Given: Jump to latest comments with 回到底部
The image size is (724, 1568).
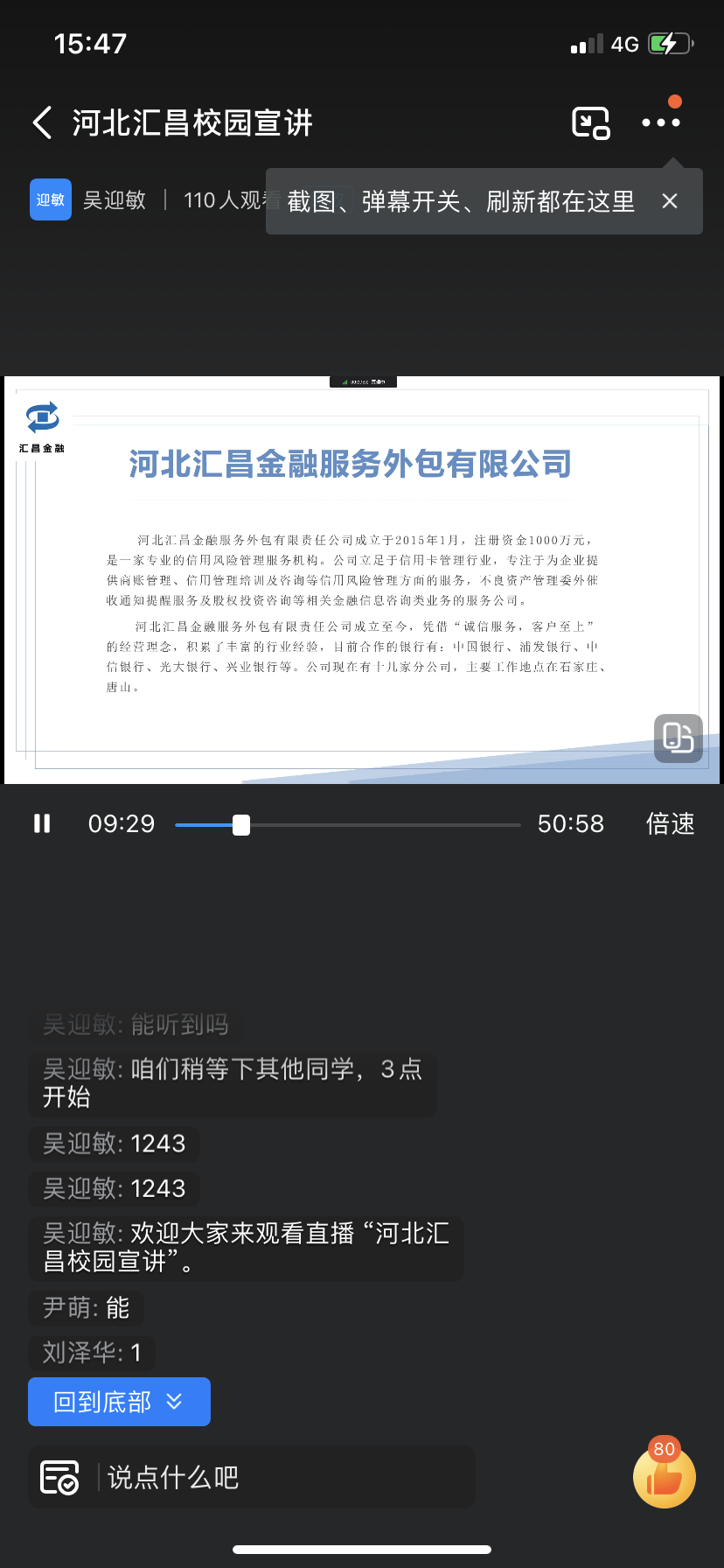Looking at the screenshot, I should 119,1402.
